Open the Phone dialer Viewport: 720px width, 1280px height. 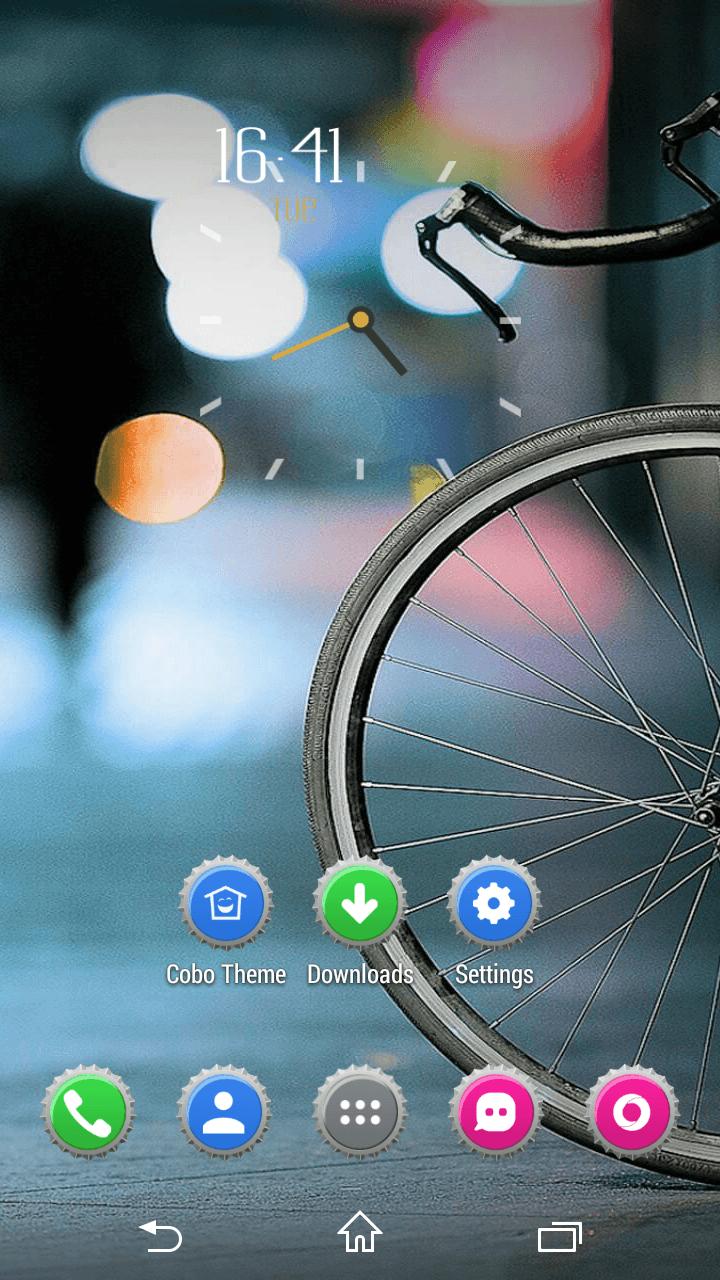pyautogui.click(x=89, y=1113)
